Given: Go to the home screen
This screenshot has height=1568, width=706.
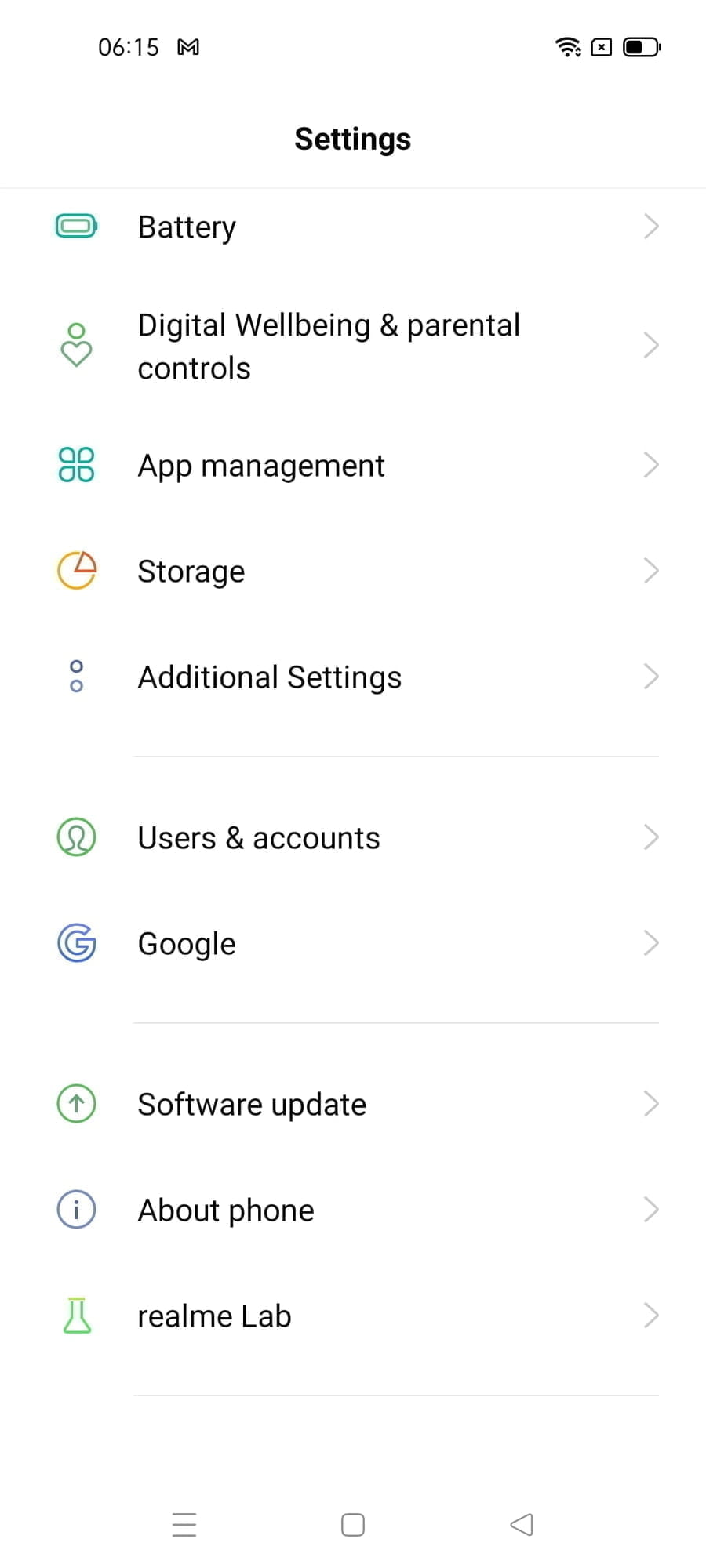Looking at the screenshot, I should point(353,1525).
